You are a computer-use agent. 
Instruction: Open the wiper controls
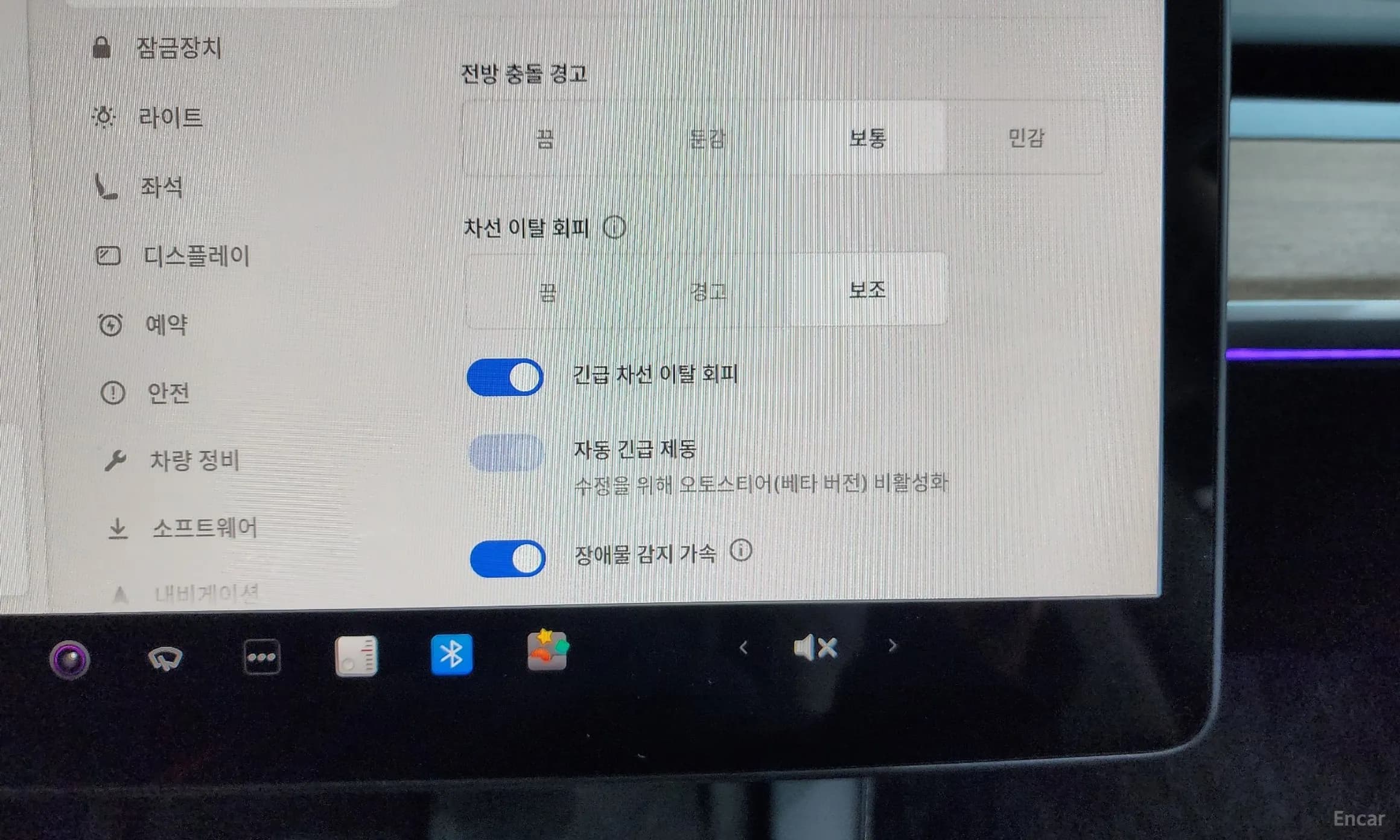click(165, 659)
